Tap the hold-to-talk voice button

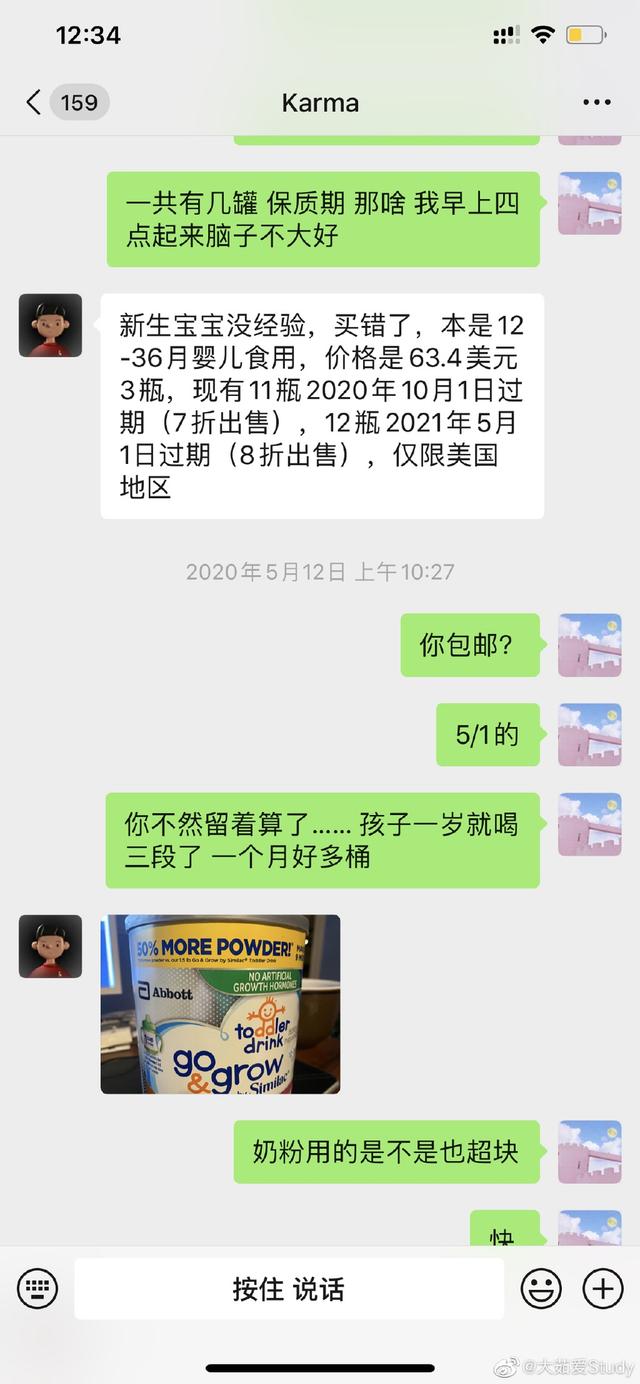click(288, 1288)
